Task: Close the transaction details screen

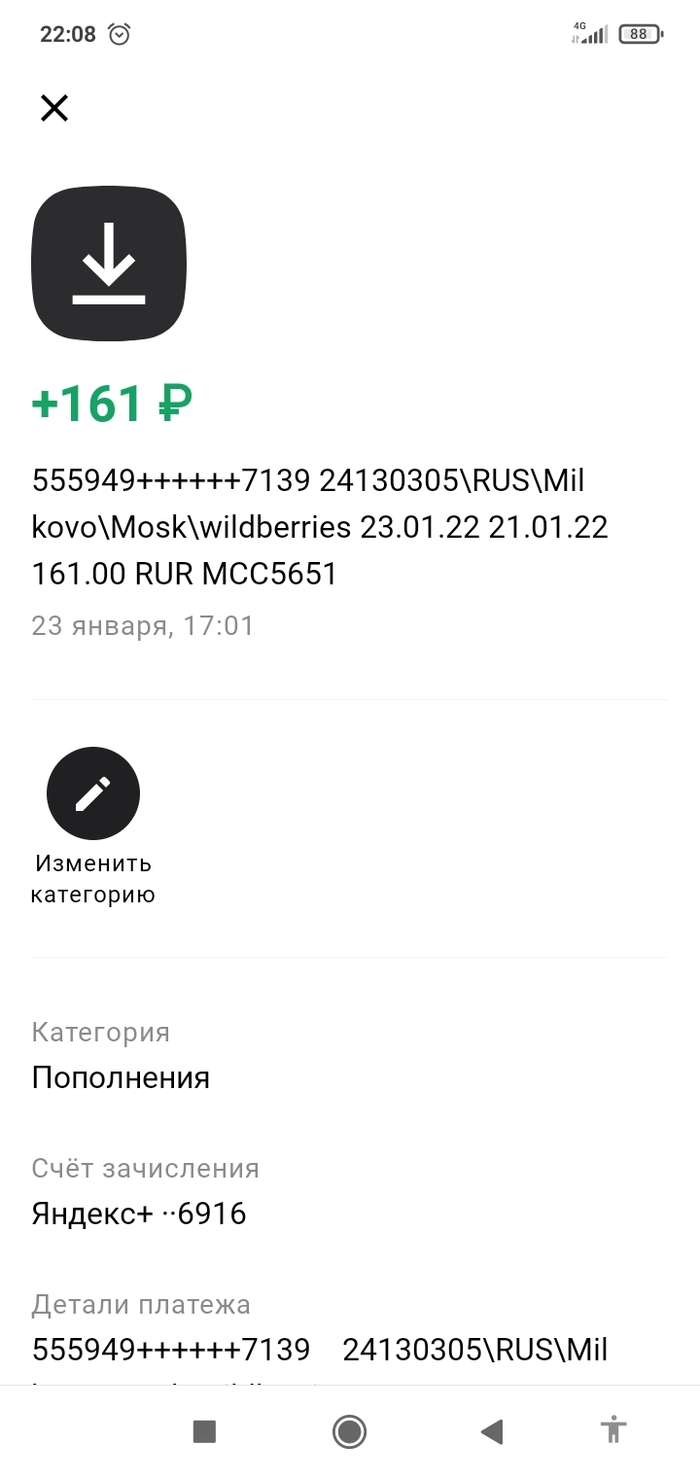Action: tap(54, 108)
